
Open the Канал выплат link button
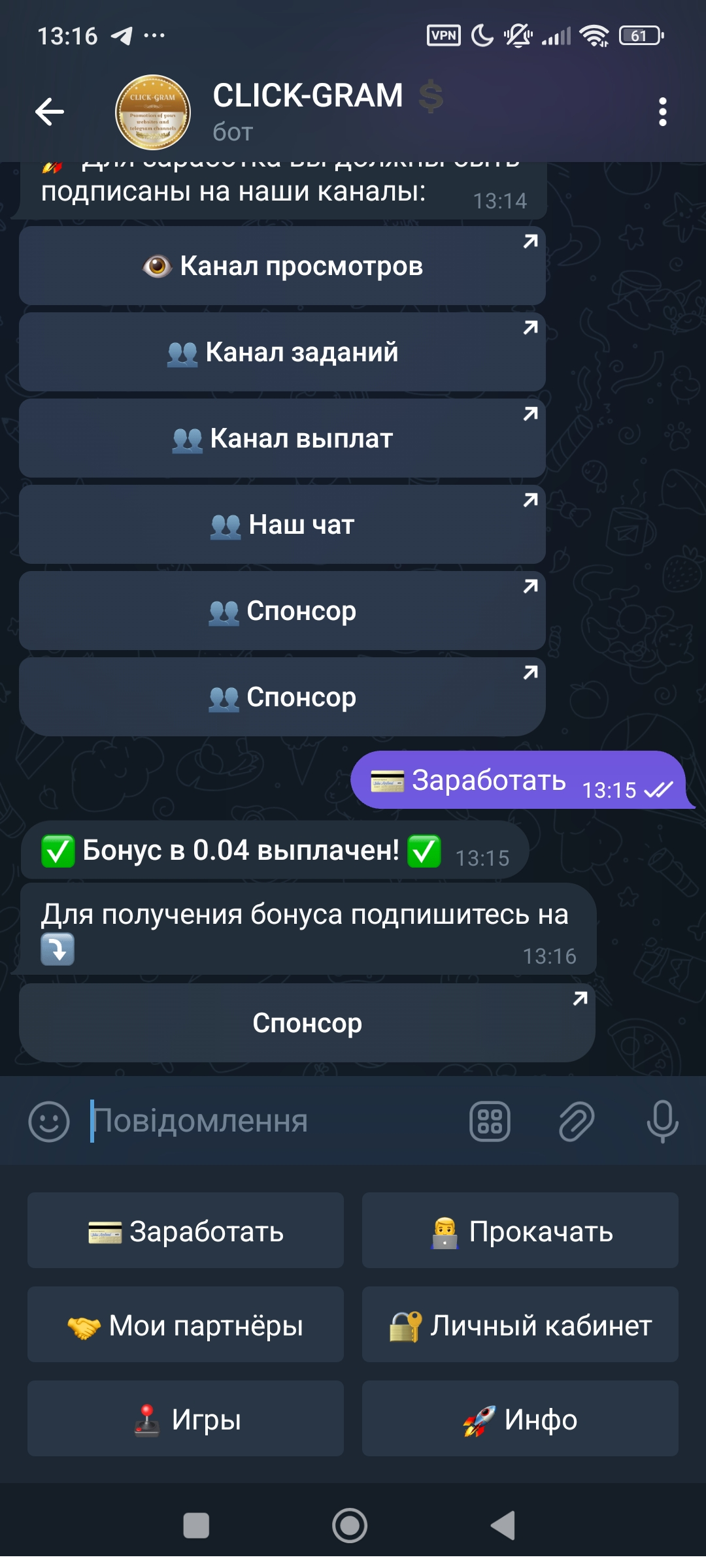click(282, 438)
